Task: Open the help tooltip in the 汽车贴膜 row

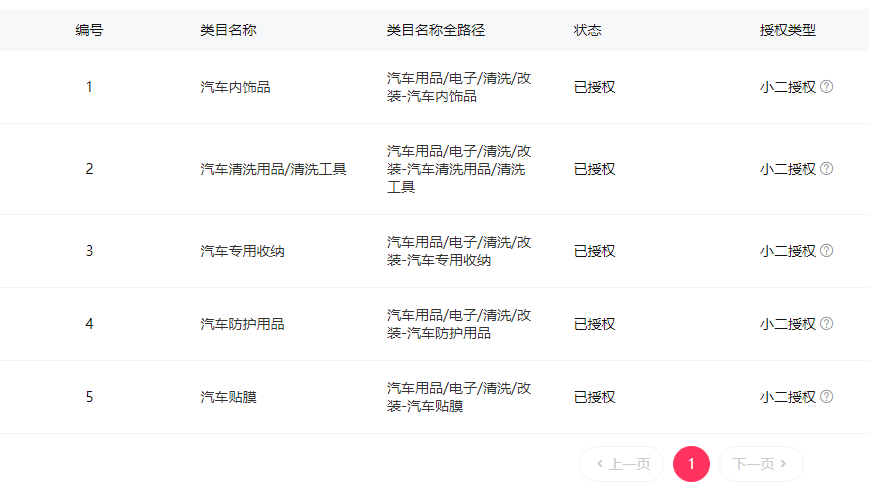Action: [x=826, y=397]
